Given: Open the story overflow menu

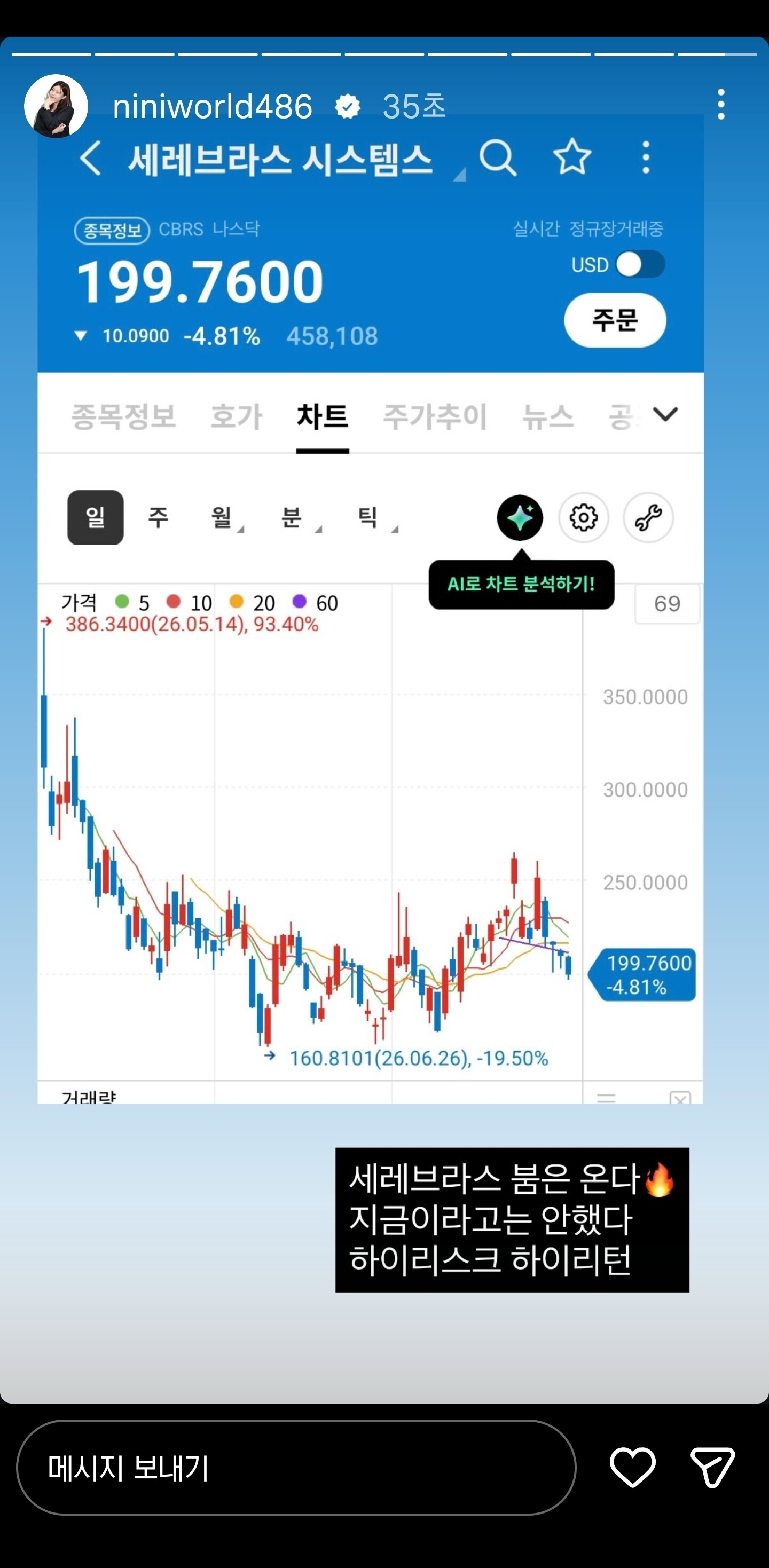Looking at the screenshot, I should click(721, 105).
